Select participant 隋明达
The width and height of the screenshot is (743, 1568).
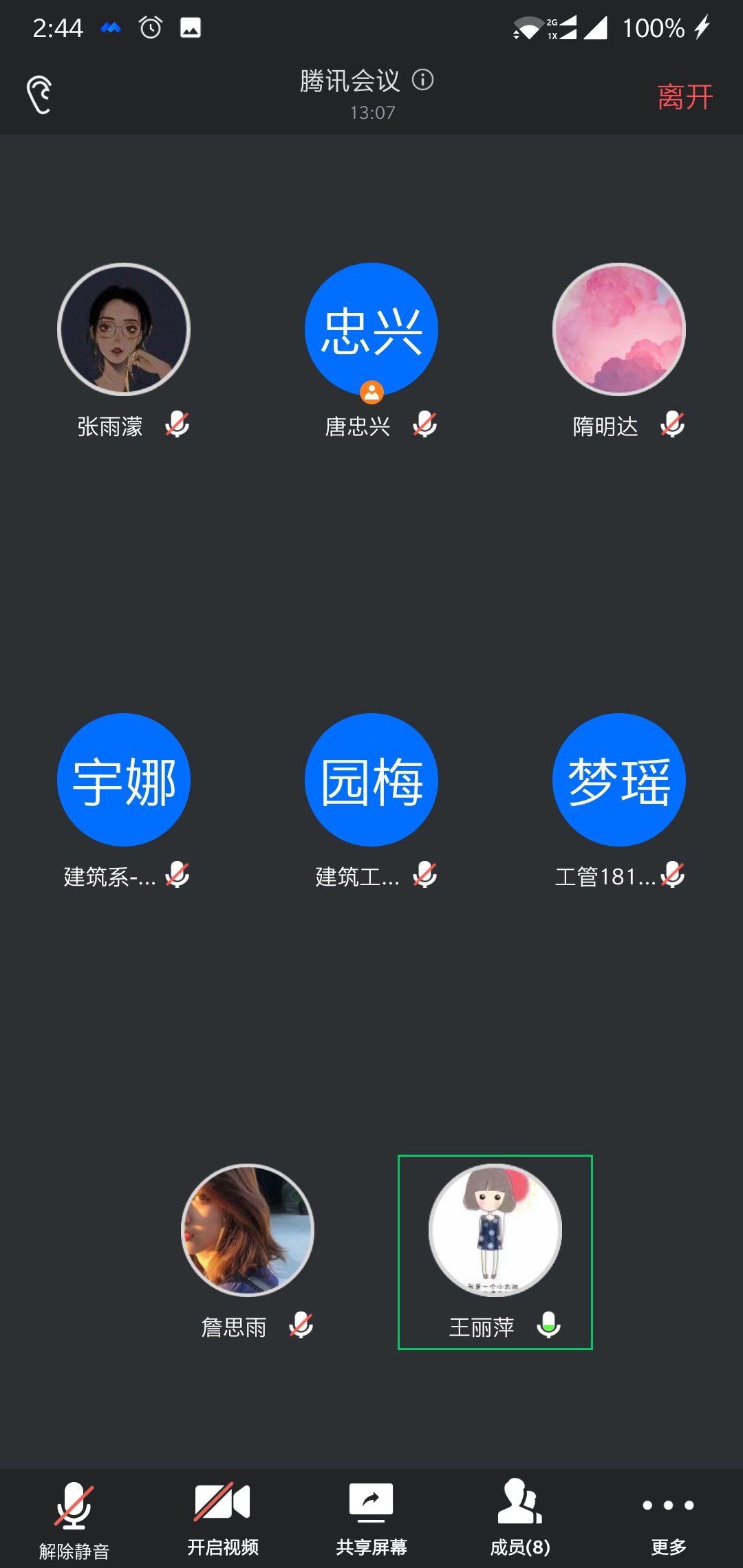click(619, 330)
